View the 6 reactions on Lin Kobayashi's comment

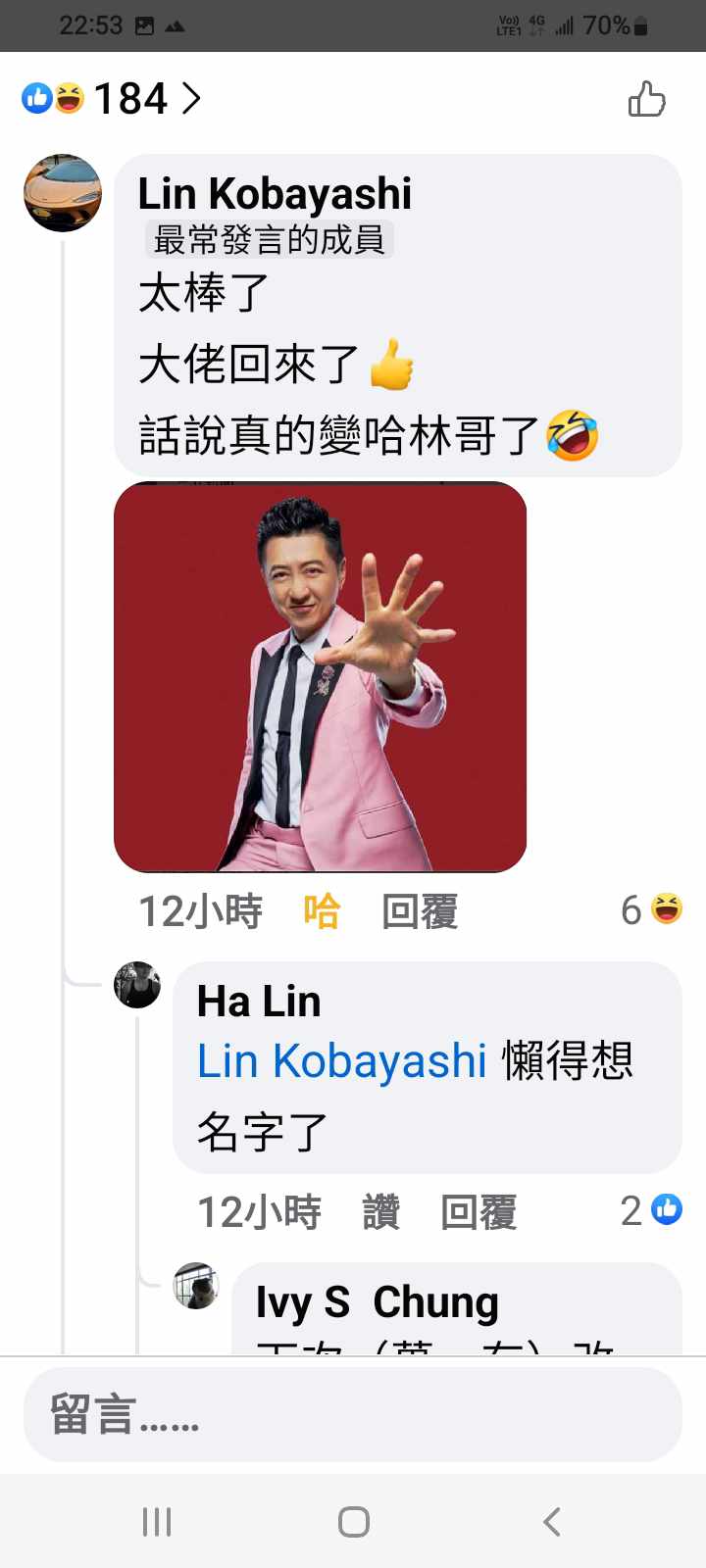[x=651, y=909]
